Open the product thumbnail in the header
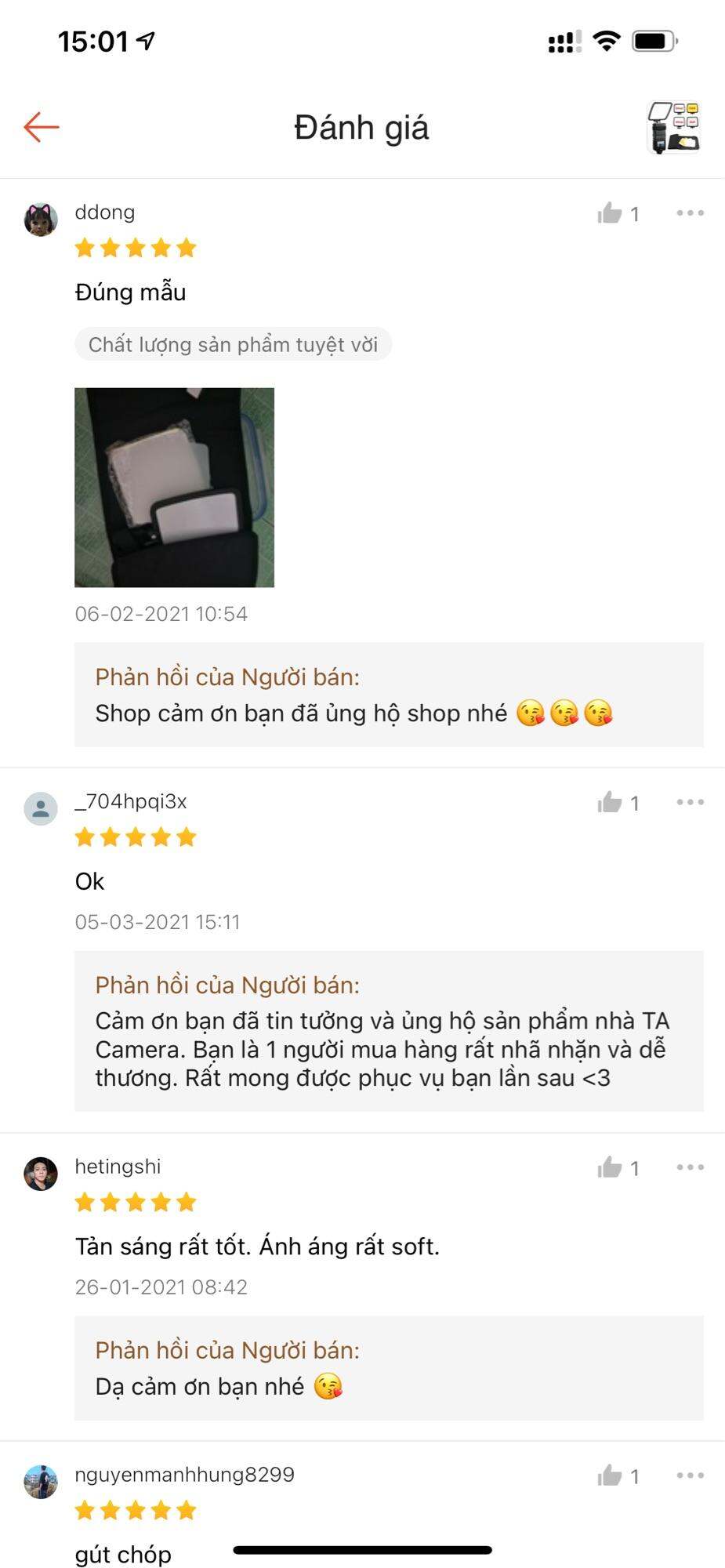 673,127
